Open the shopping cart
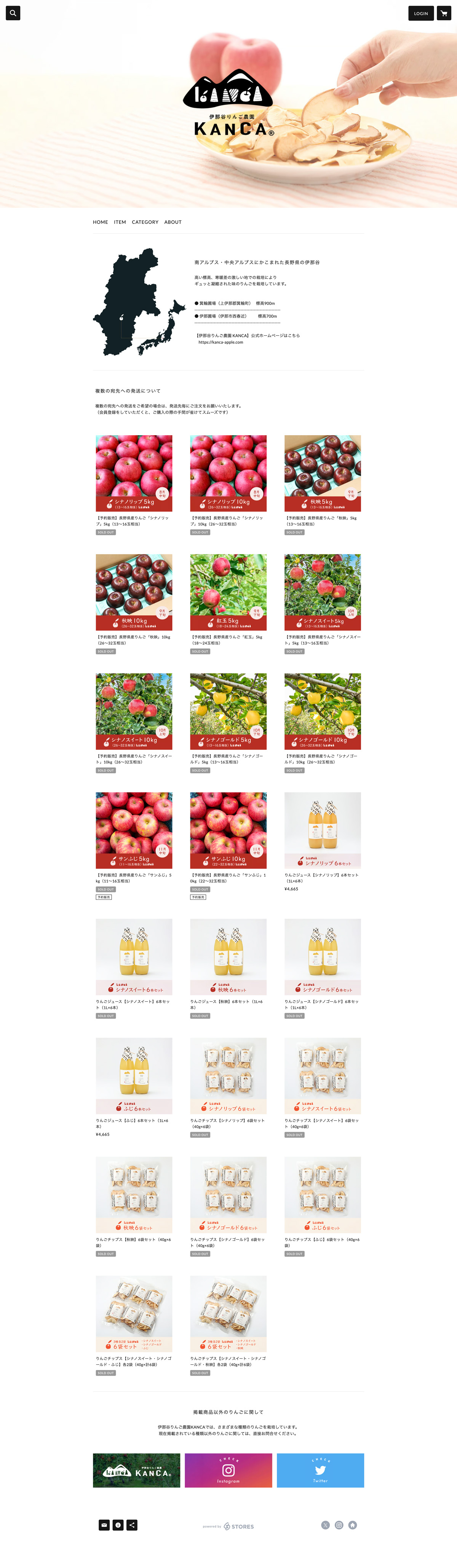This screenshot has width=457, height=1568. click(444, 13)
